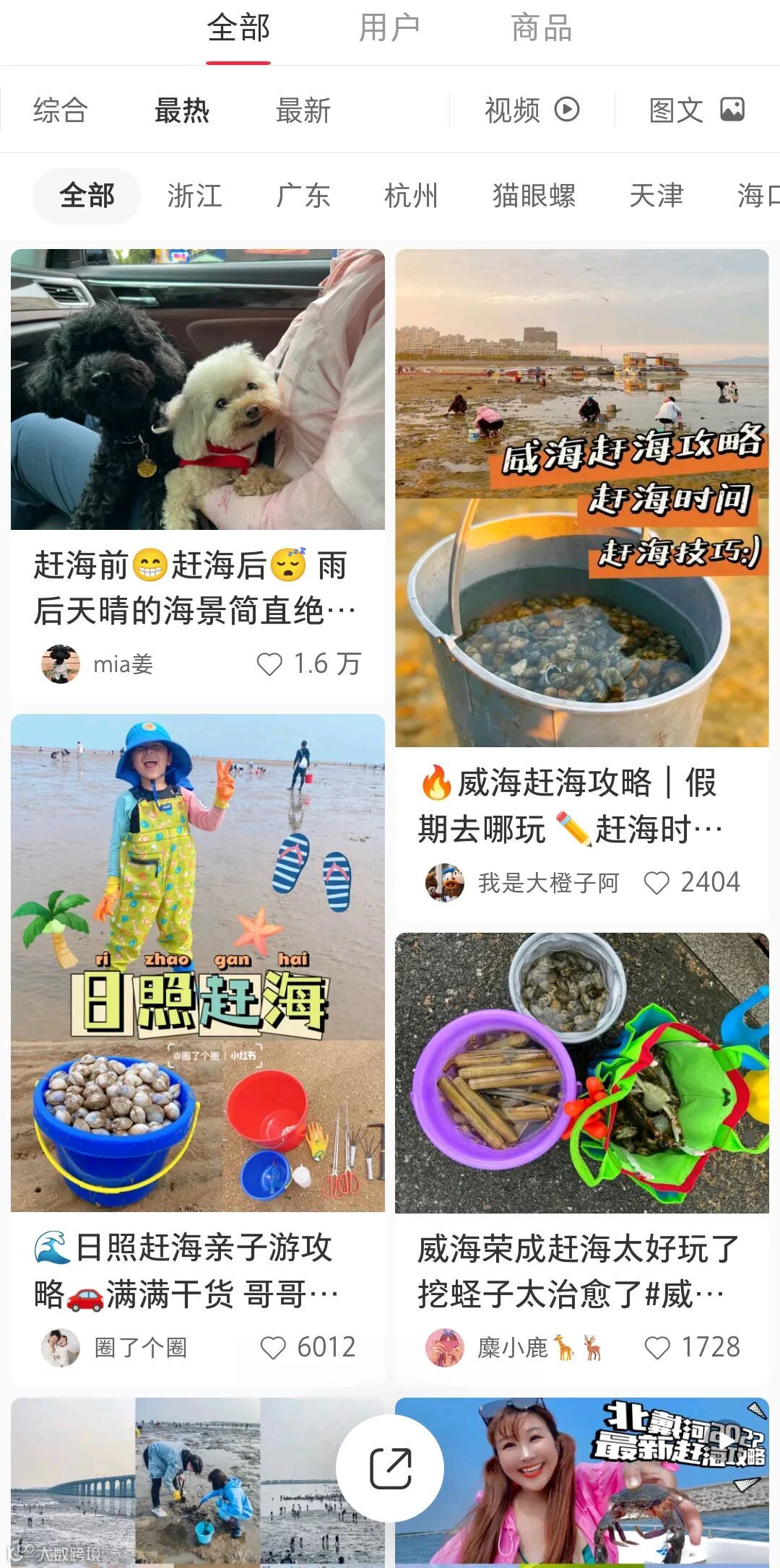The image size is (780, 1568).
Task: Select the 综合 sort option
Action: [x=61, y=110]
